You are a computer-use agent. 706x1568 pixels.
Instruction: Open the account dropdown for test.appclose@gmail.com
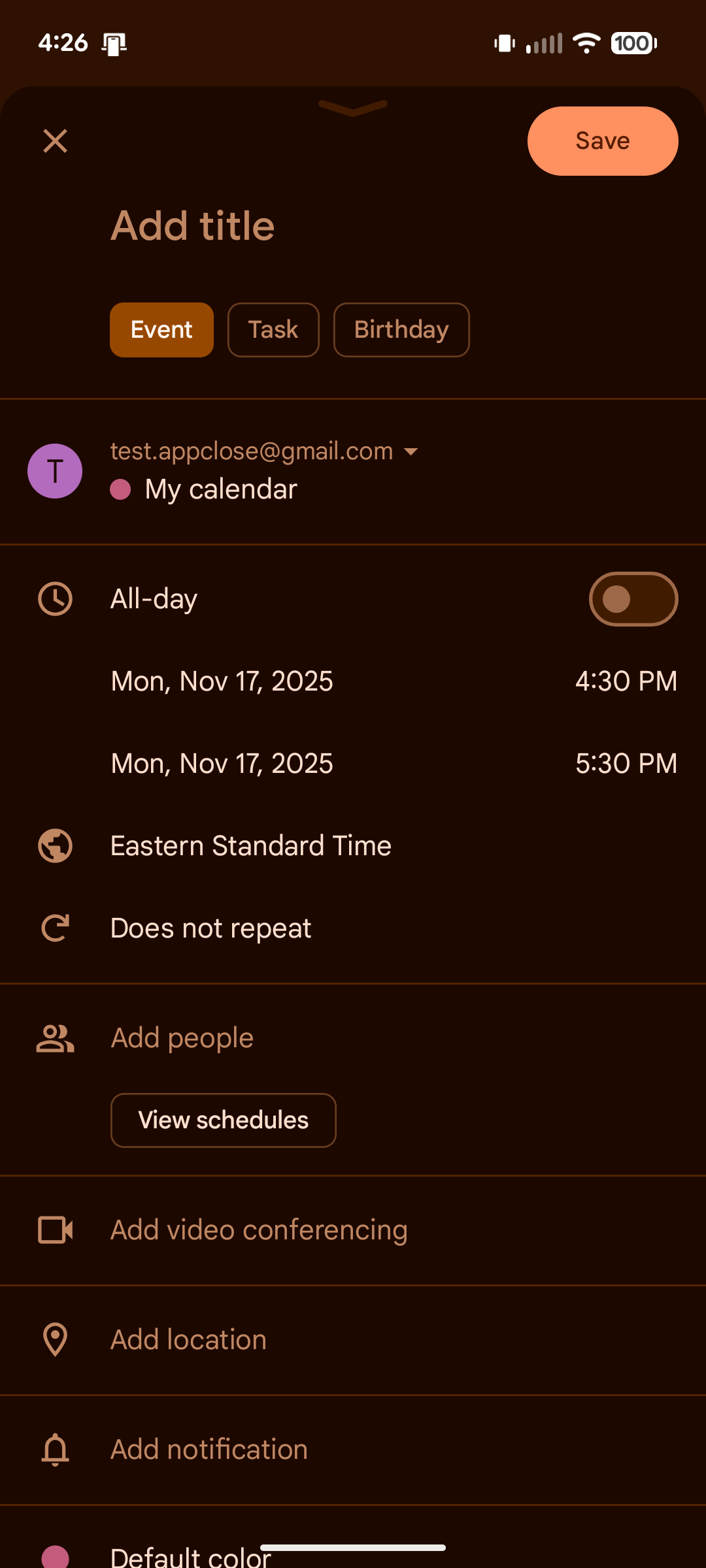point(264,451)
